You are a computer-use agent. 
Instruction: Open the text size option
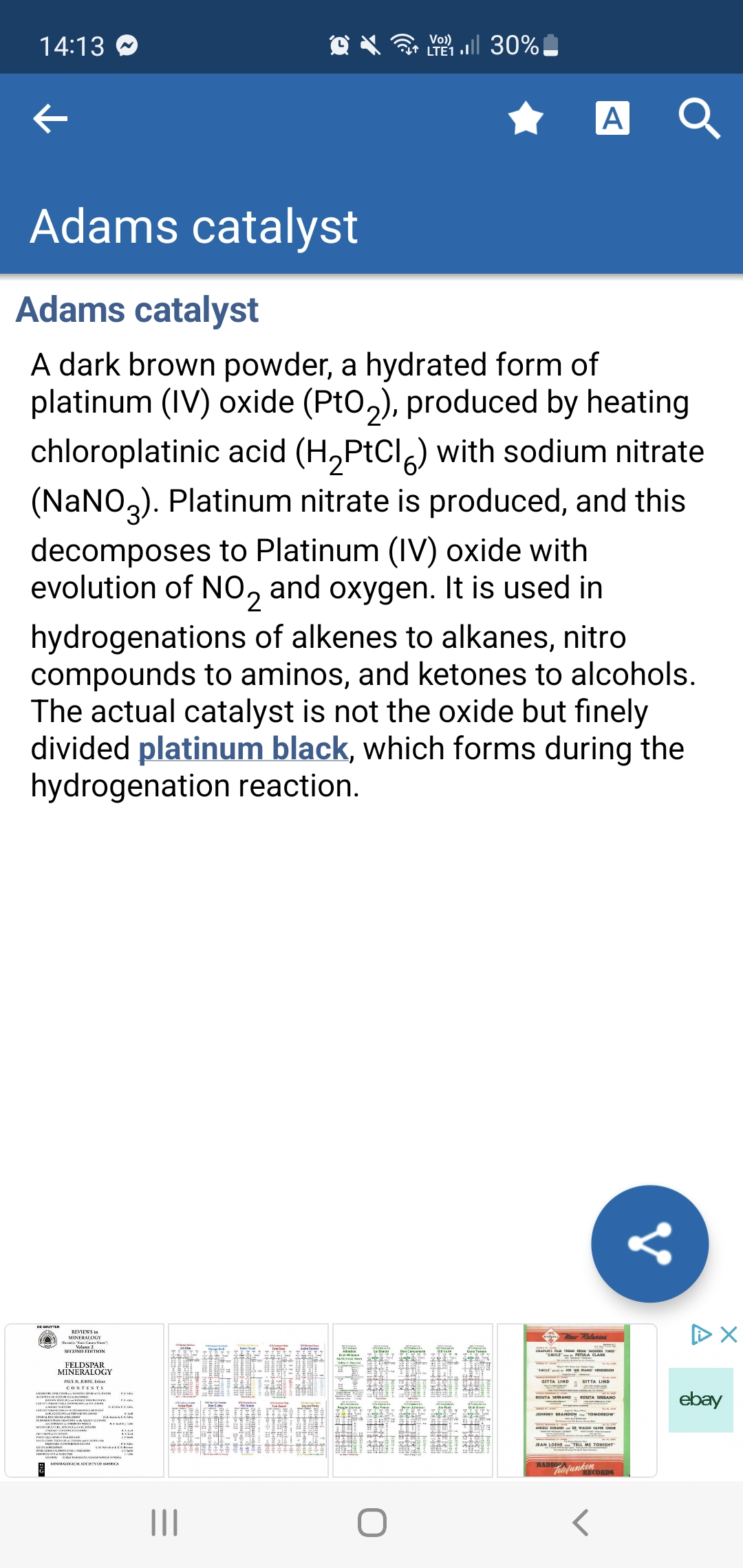pos(612,118)
